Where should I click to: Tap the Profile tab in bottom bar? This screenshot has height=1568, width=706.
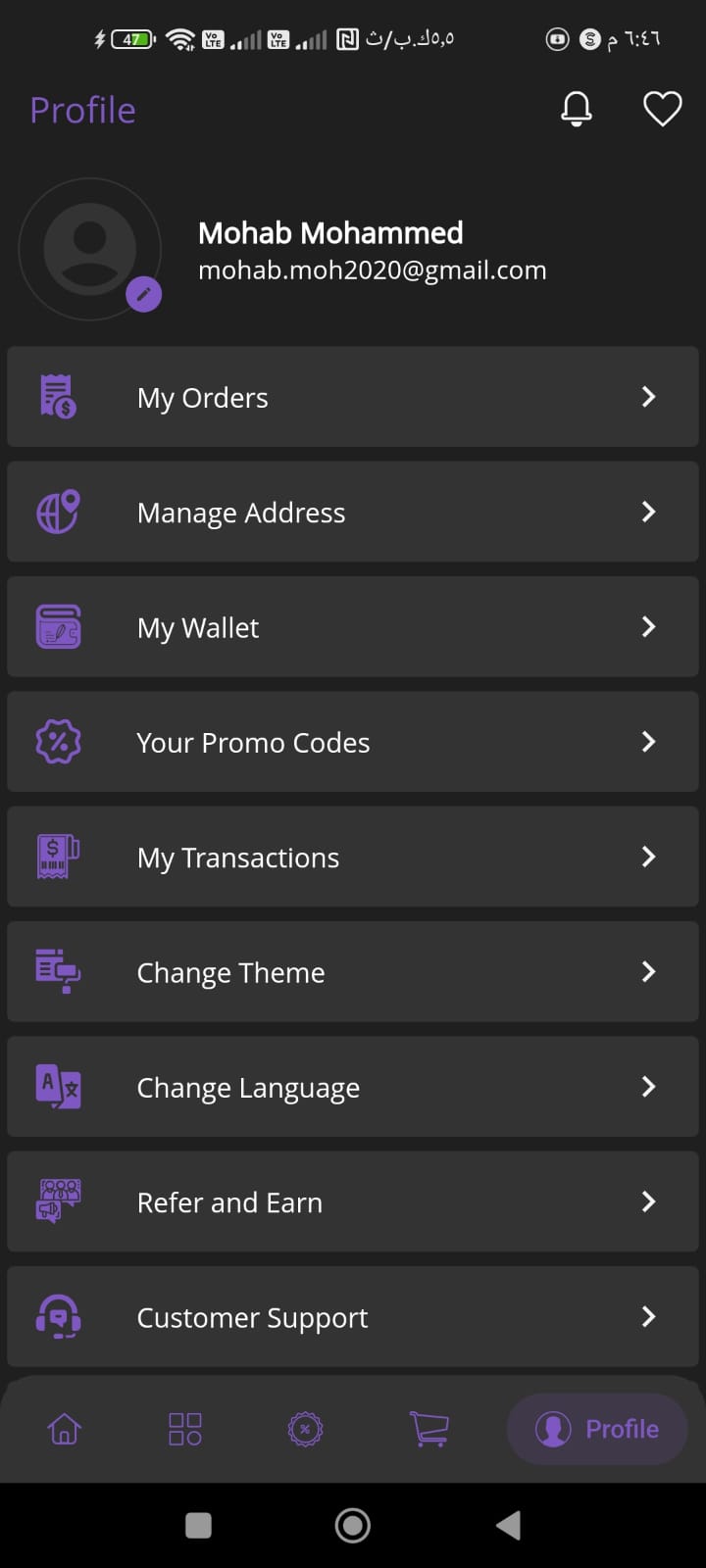(x=597, y=1429)
